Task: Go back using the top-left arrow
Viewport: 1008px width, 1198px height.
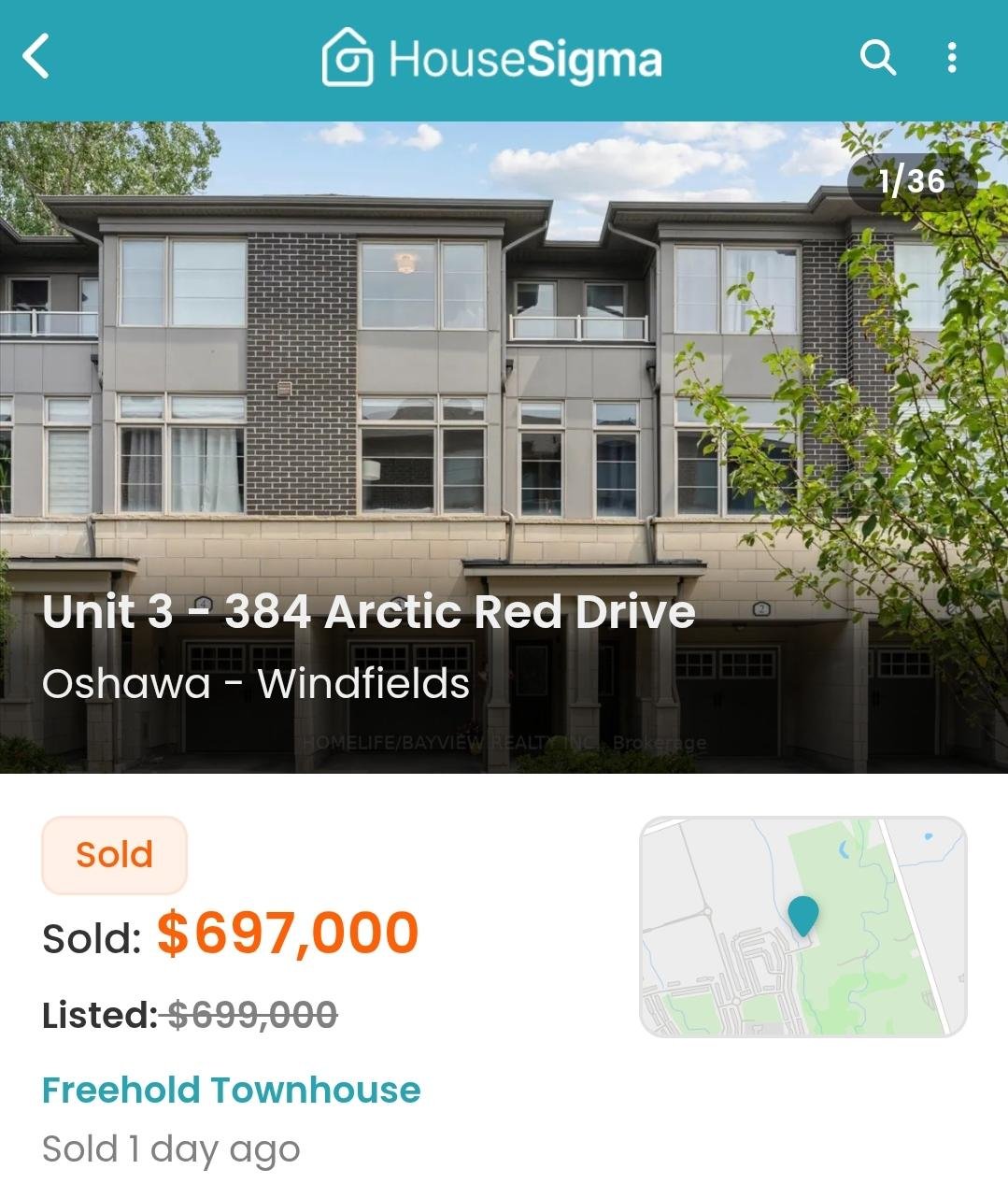Action: click(35, 57)
